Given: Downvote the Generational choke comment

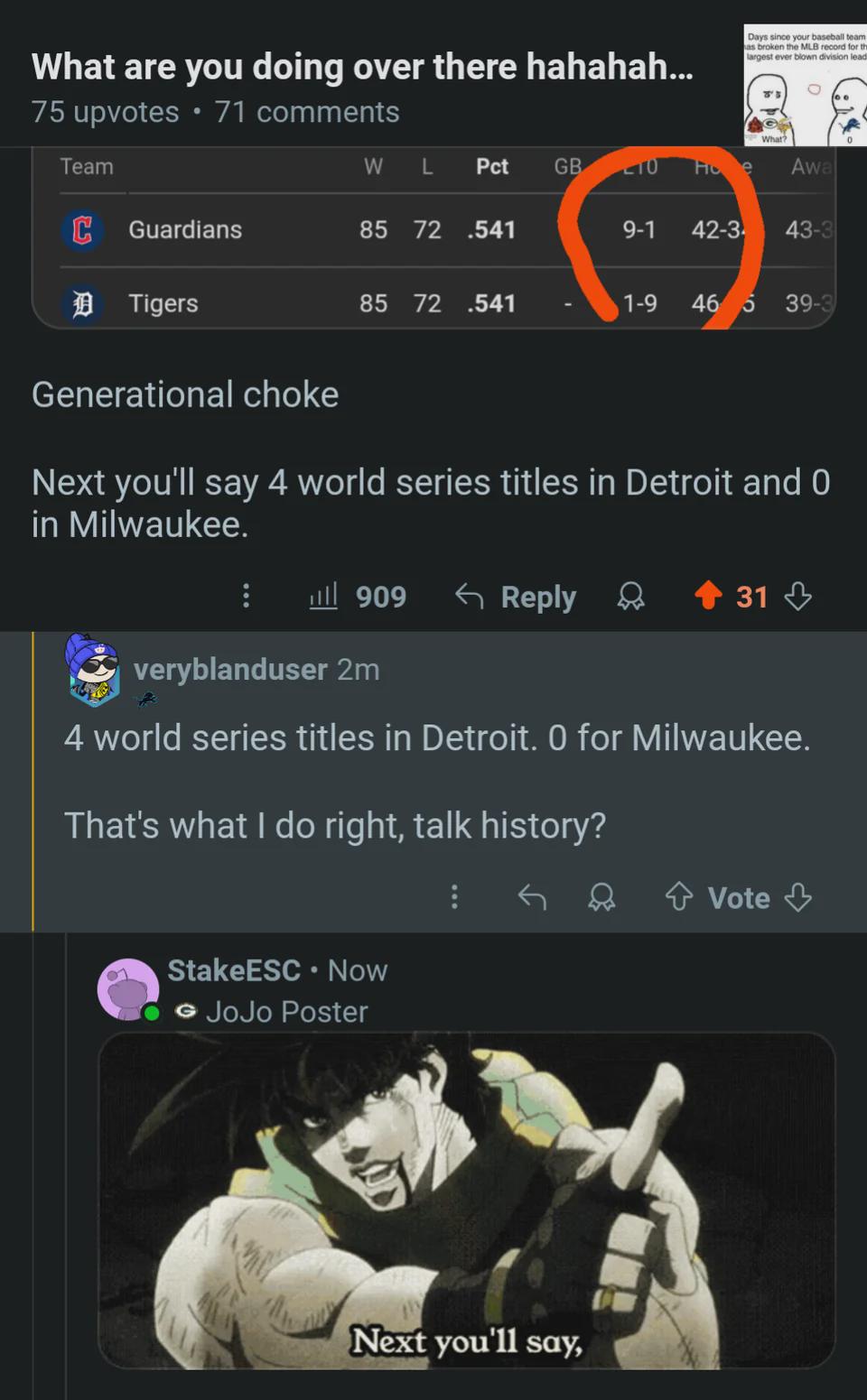Looking at the screenshot, I should tap(798, 596).
